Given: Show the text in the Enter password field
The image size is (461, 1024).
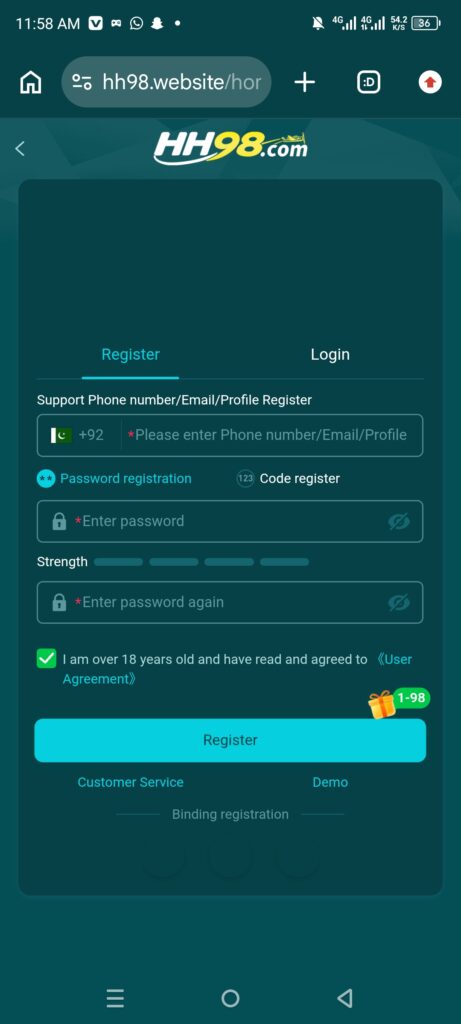Looking at the screenshot, I should click(398, 521).
